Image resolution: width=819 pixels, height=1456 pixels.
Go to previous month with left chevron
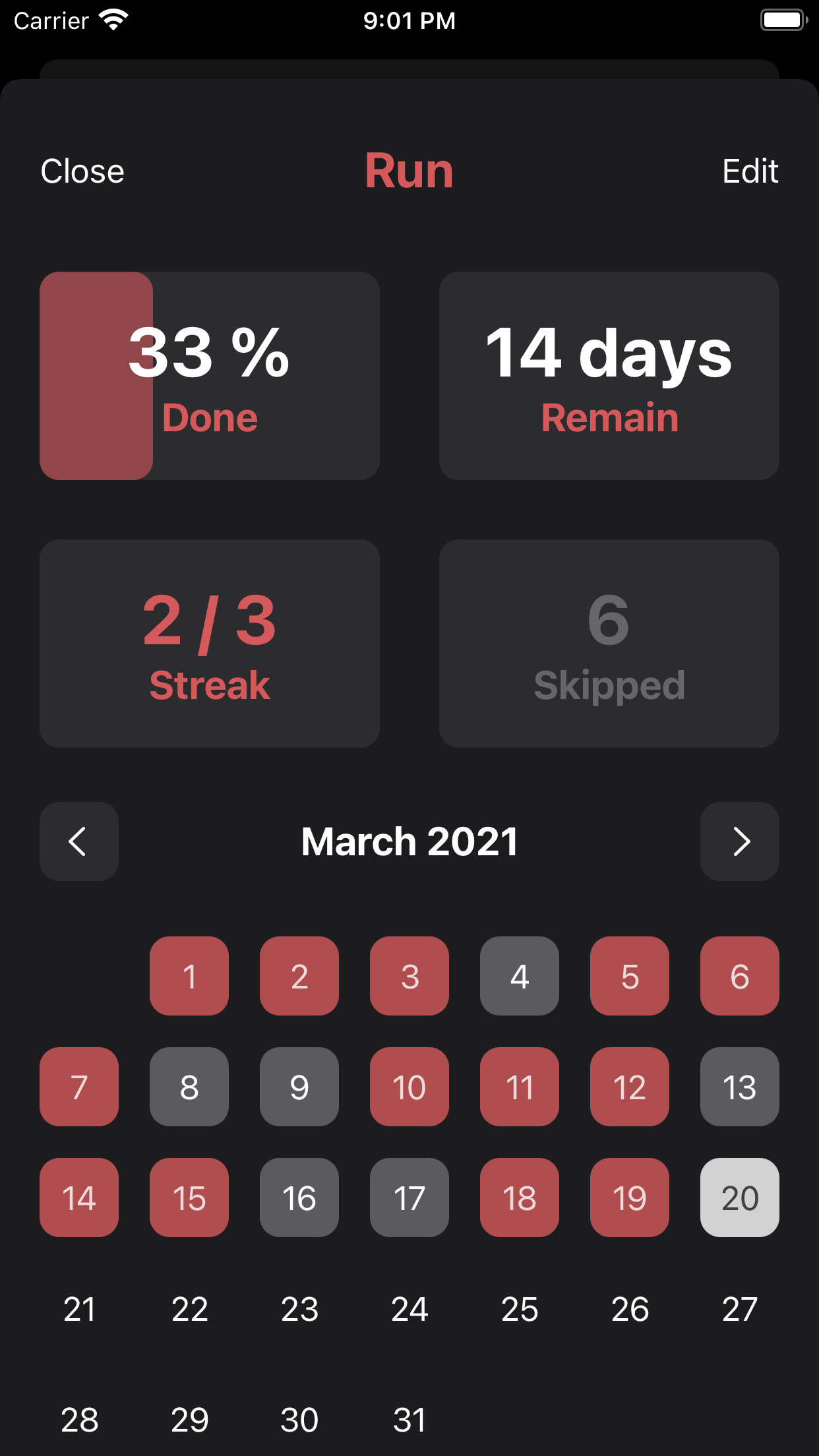tap(78, 842)
